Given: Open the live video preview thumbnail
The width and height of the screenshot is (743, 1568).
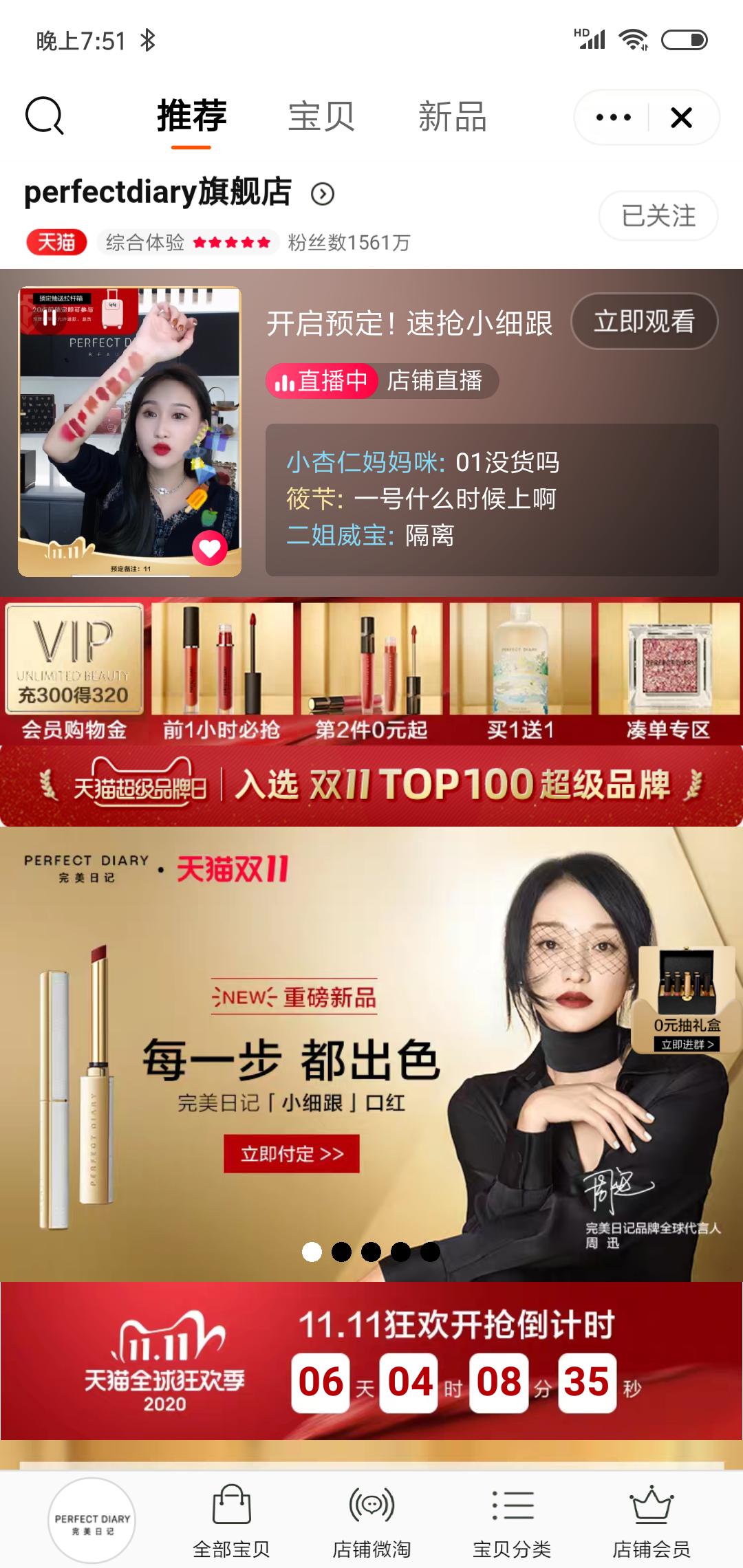Looking at the screenshot, I should click(129, 431).
